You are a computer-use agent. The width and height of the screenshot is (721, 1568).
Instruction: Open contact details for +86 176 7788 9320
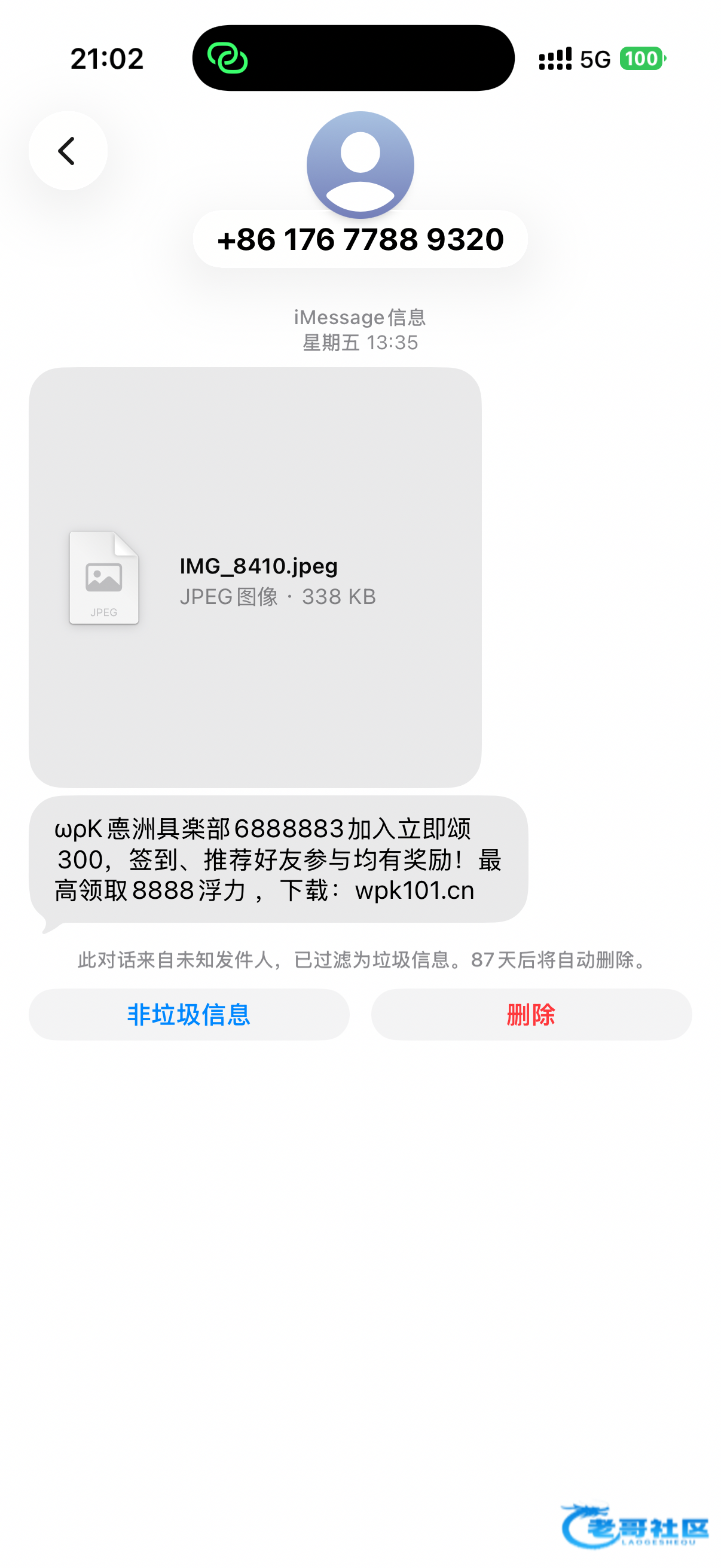(x=360, y=239)
